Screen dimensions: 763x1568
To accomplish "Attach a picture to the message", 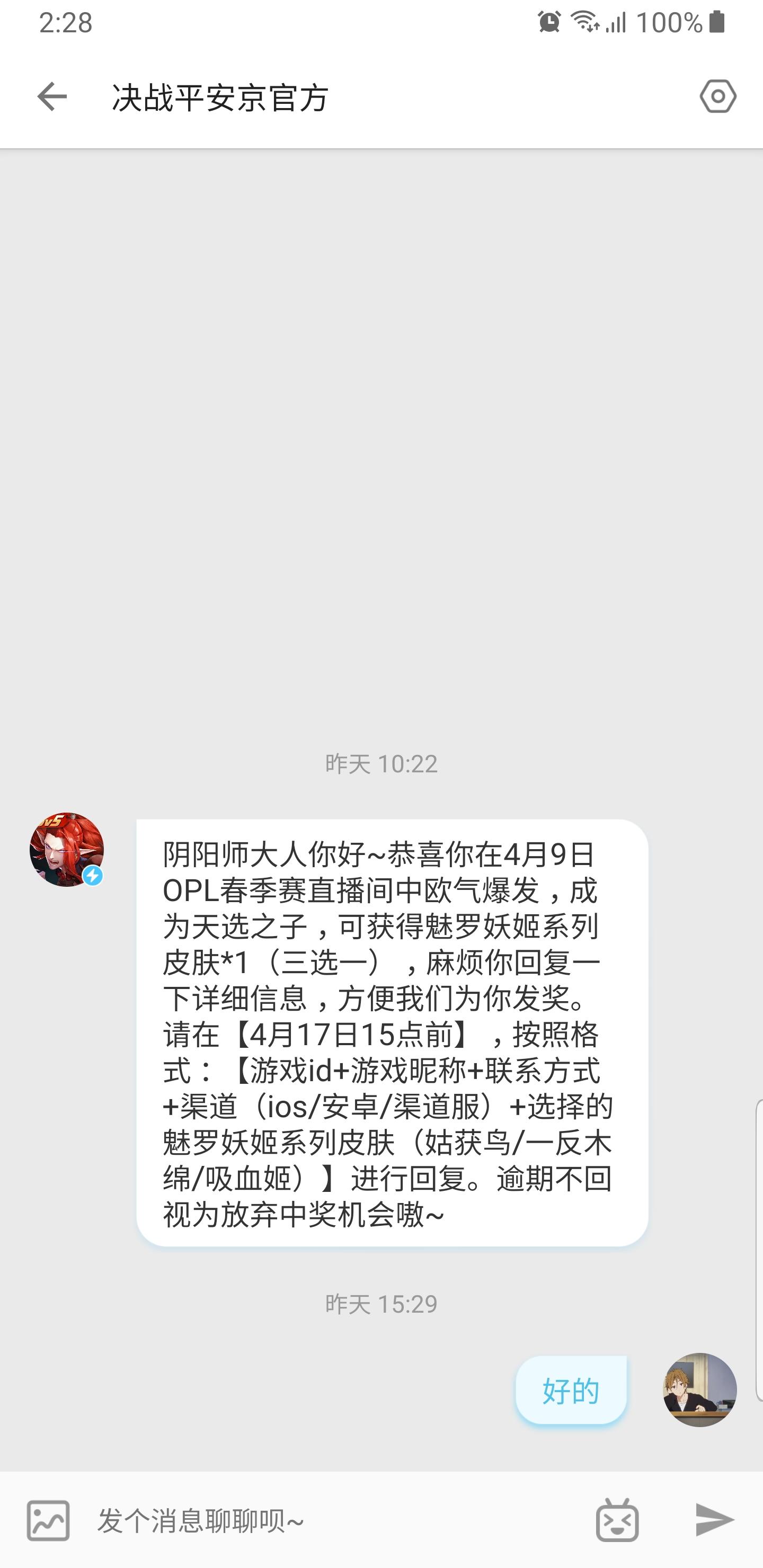I will click(x=48, y=1520).
